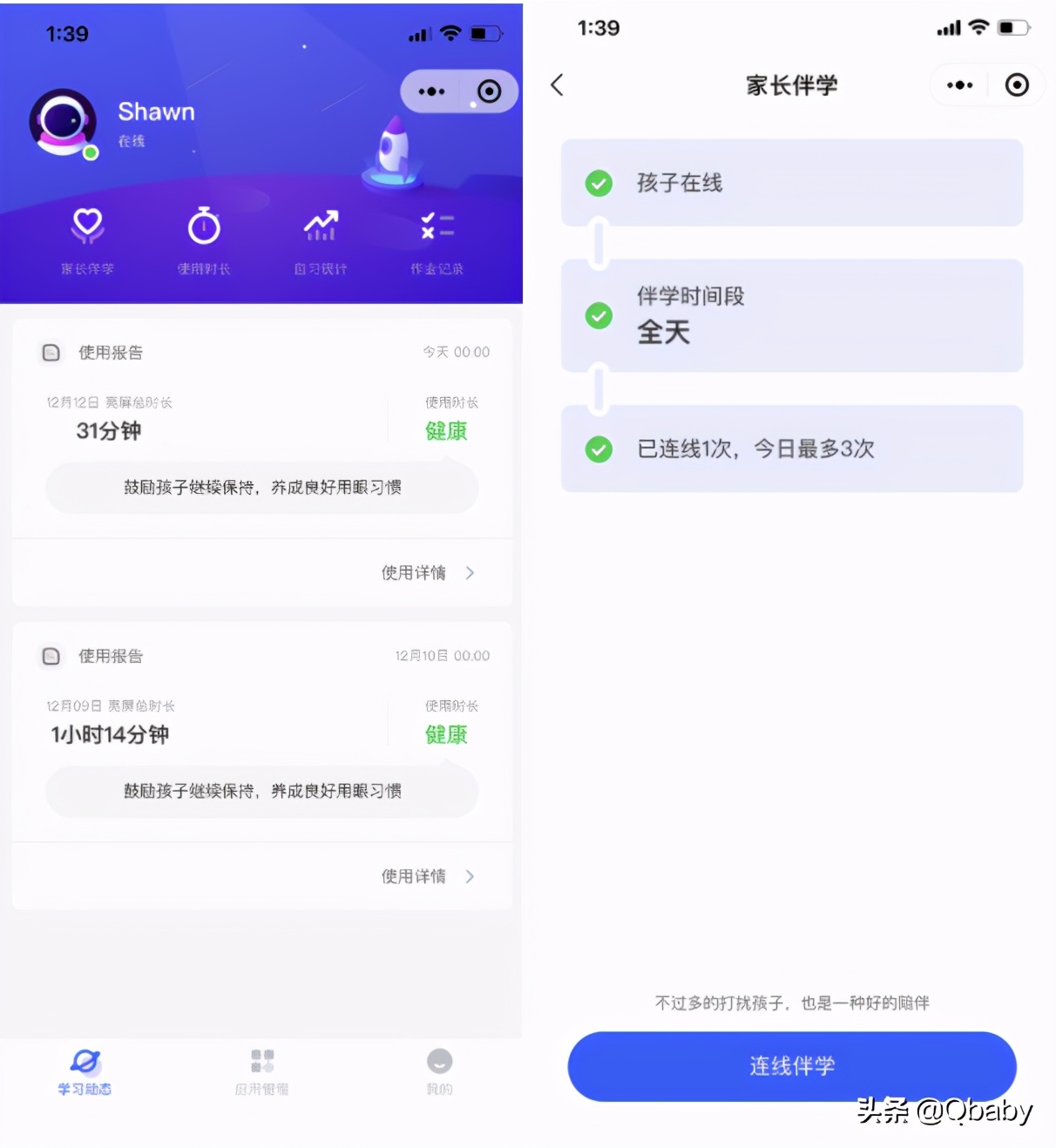The height and width of the screenshot is (1148, 1056).
Task: Switch to the 学习动态 tab
Action: (x=83, y=1070)
